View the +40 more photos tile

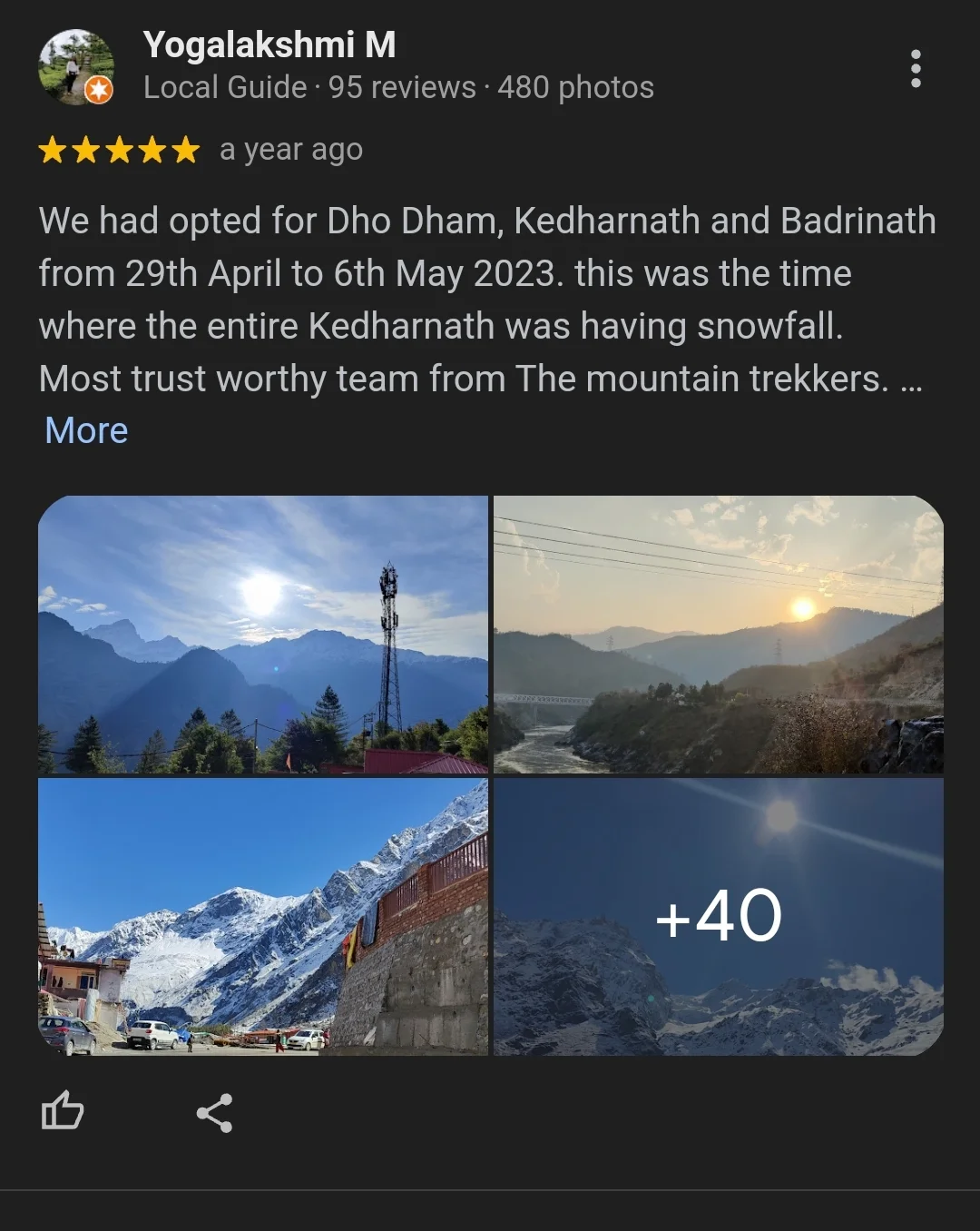(718, 916)
